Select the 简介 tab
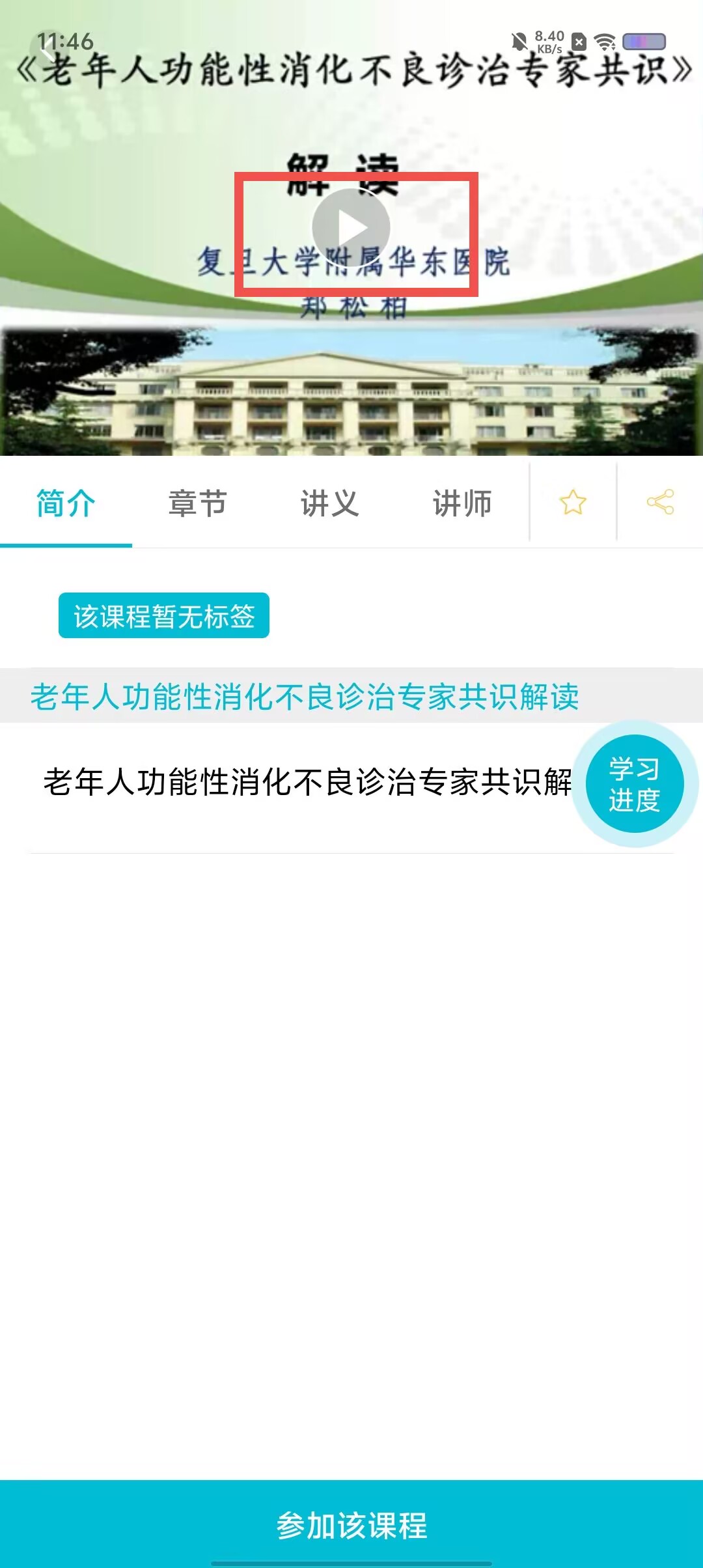Viewport: 703px width, 1568px height. point(66,503)
